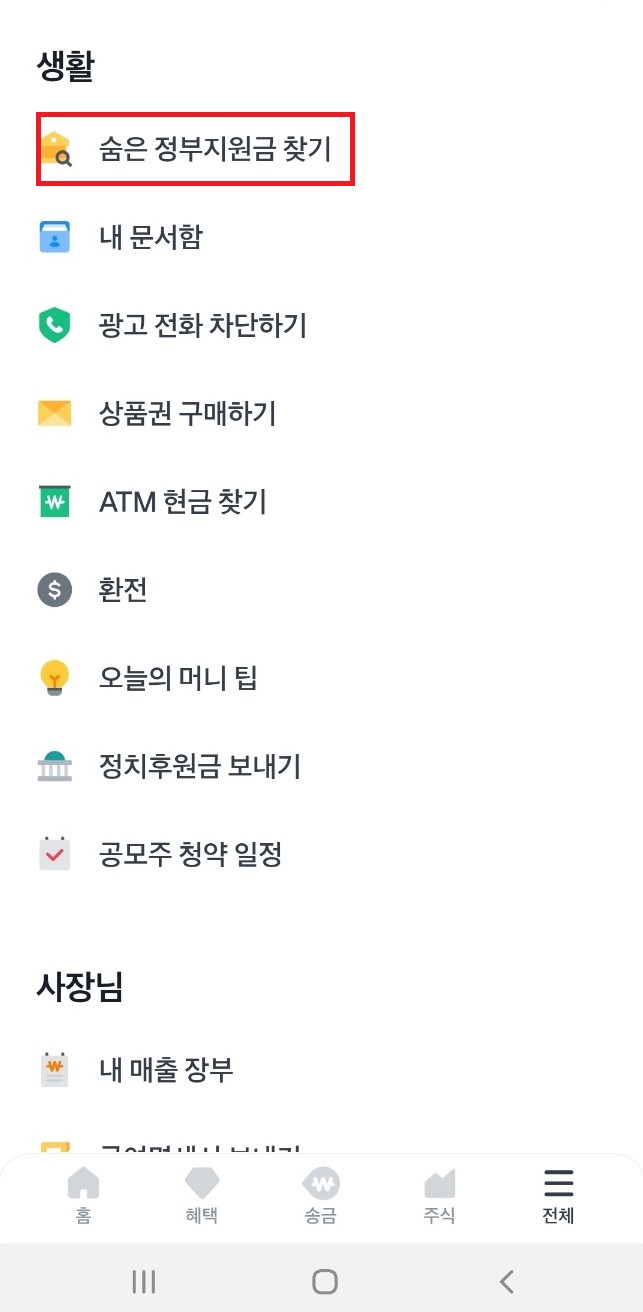This screenshot has width=643, height=1312.
Task: Select the 전체 tab
Action: point(558,1196)
